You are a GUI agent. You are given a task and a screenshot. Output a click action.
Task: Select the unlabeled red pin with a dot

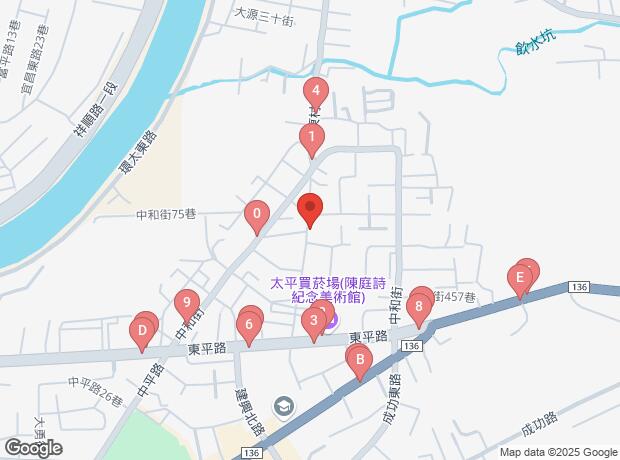310,208
